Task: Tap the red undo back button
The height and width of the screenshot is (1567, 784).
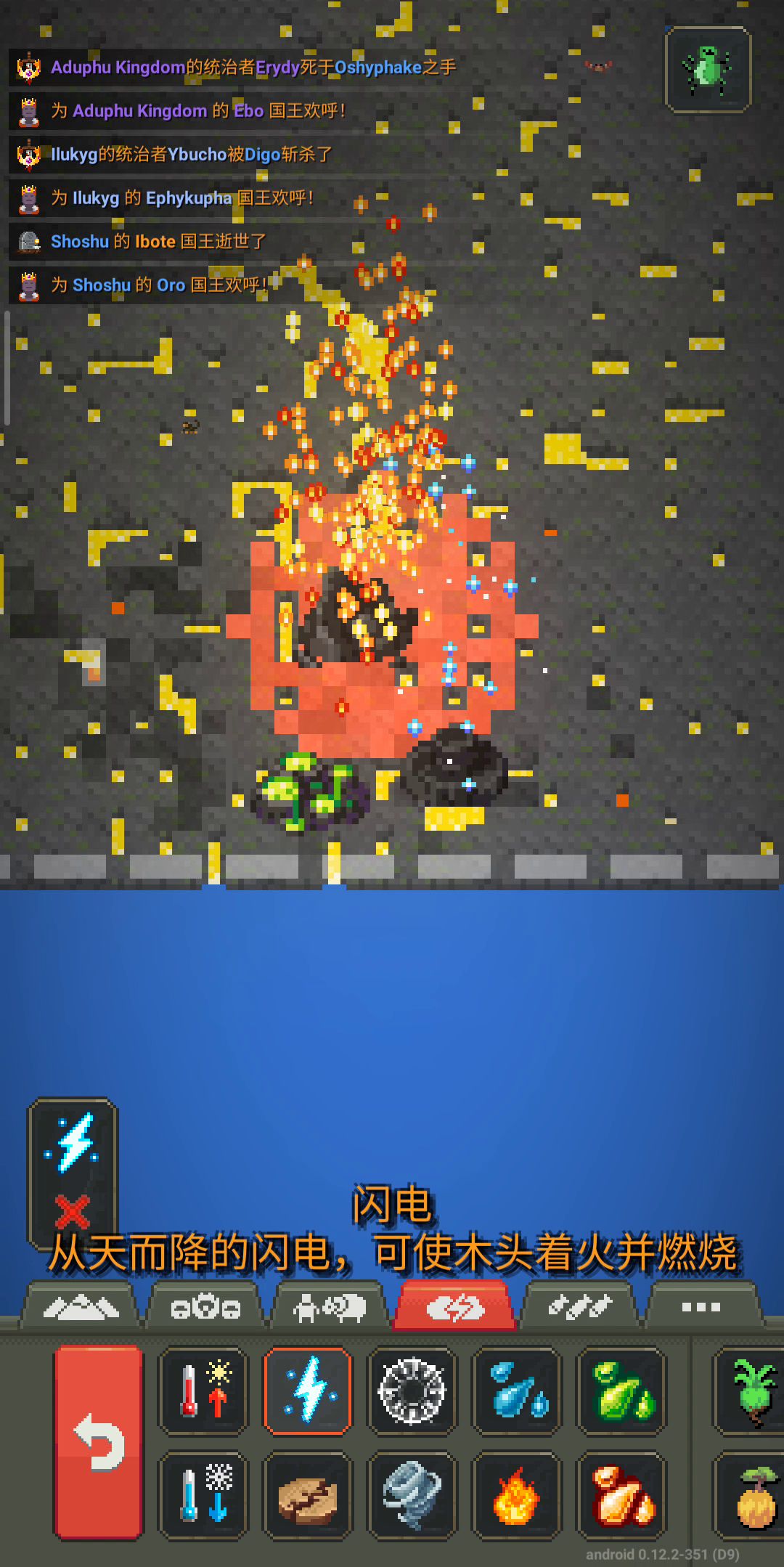Action: (x=99, y=1443)
